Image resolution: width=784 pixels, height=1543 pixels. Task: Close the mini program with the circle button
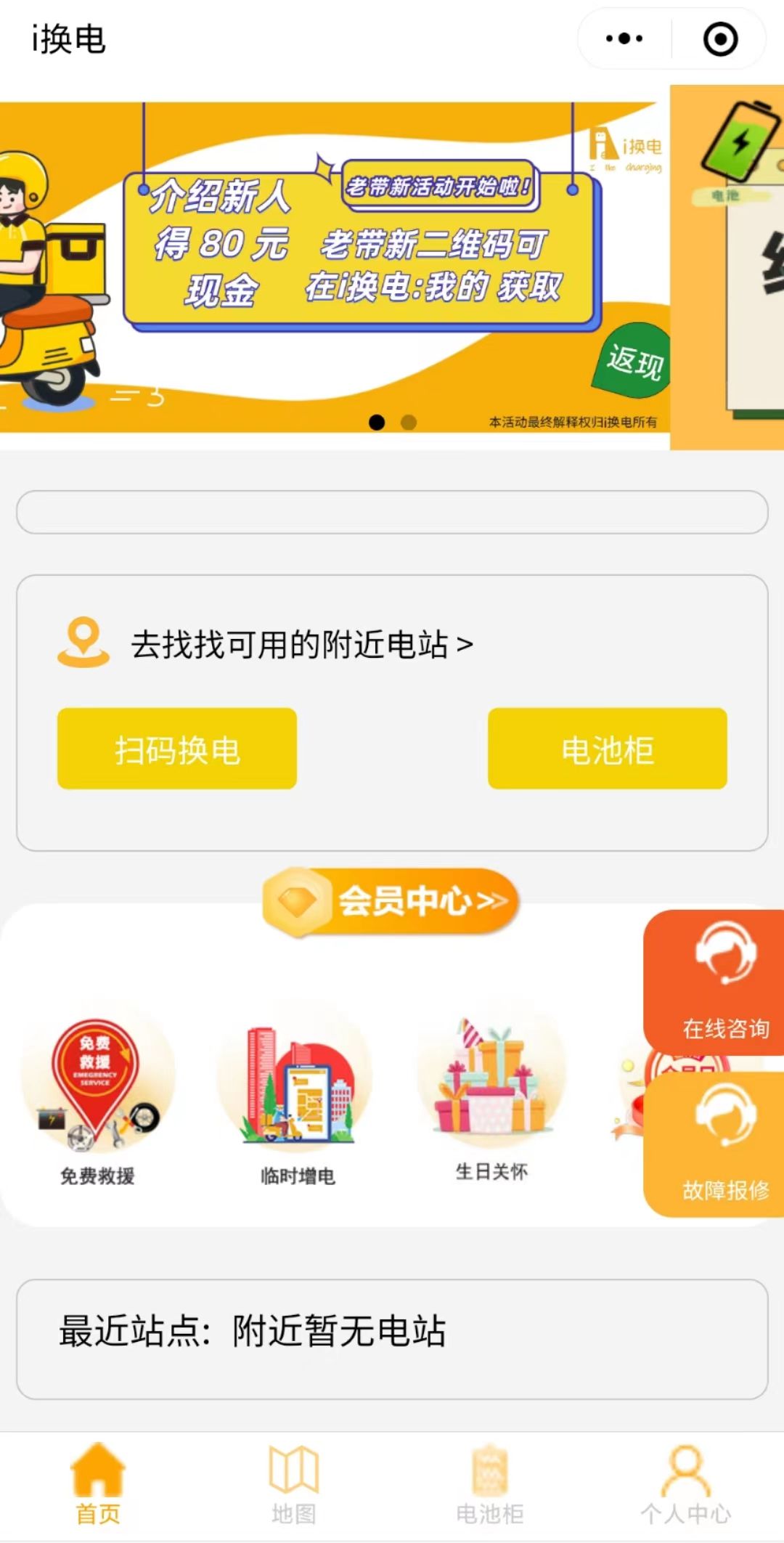click(720, 39)
